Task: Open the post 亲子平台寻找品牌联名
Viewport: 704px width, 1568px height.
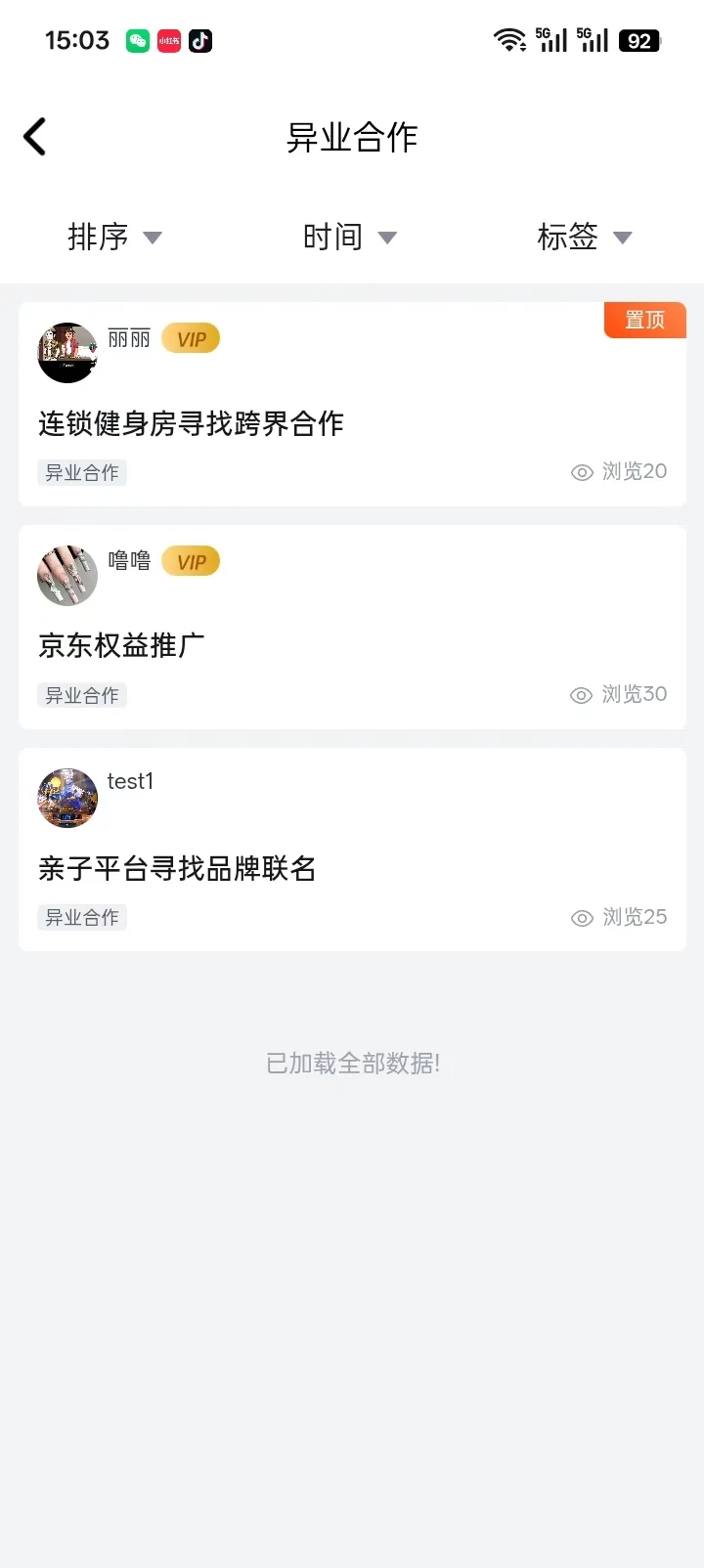Action: tap(177, 868)
